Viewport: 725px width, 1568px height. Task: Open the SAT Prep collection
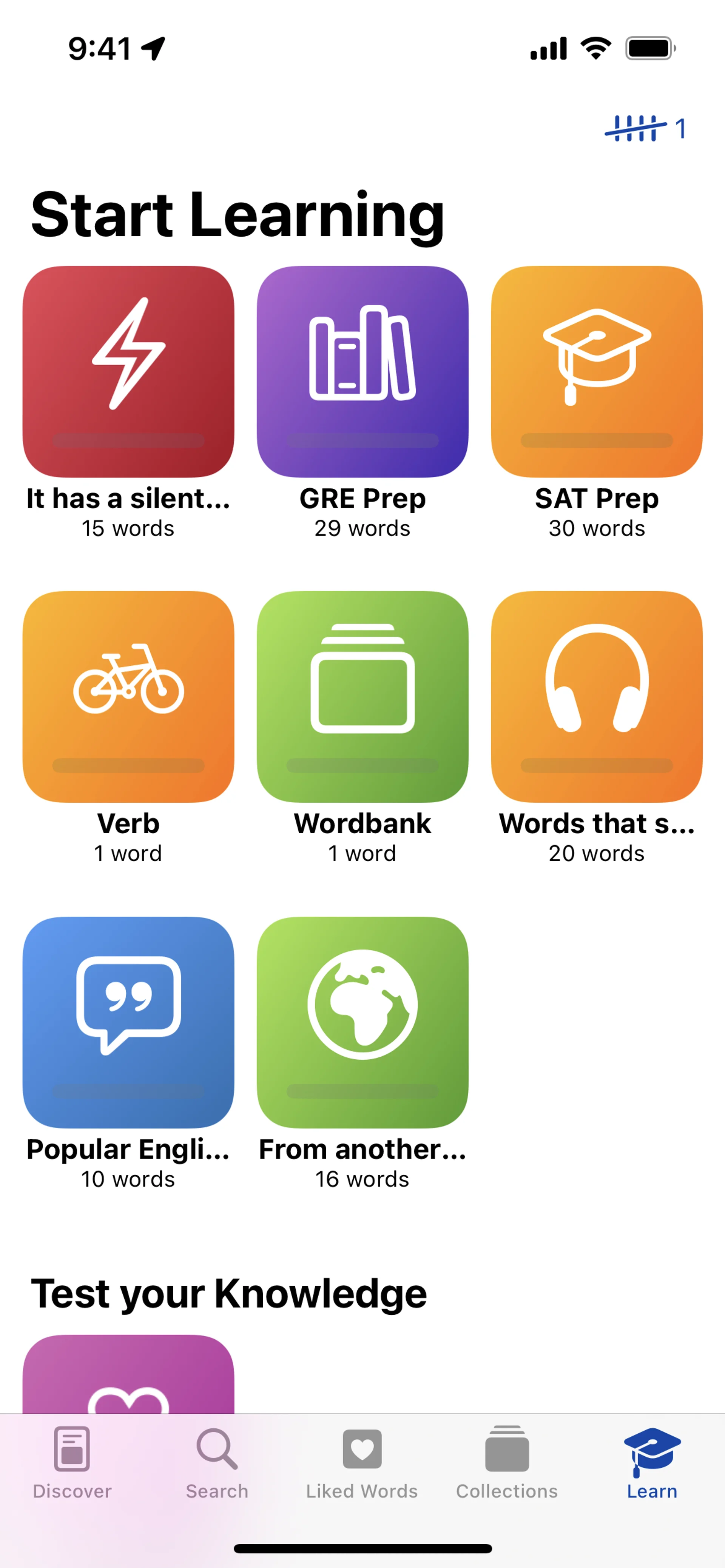(597, 371)
